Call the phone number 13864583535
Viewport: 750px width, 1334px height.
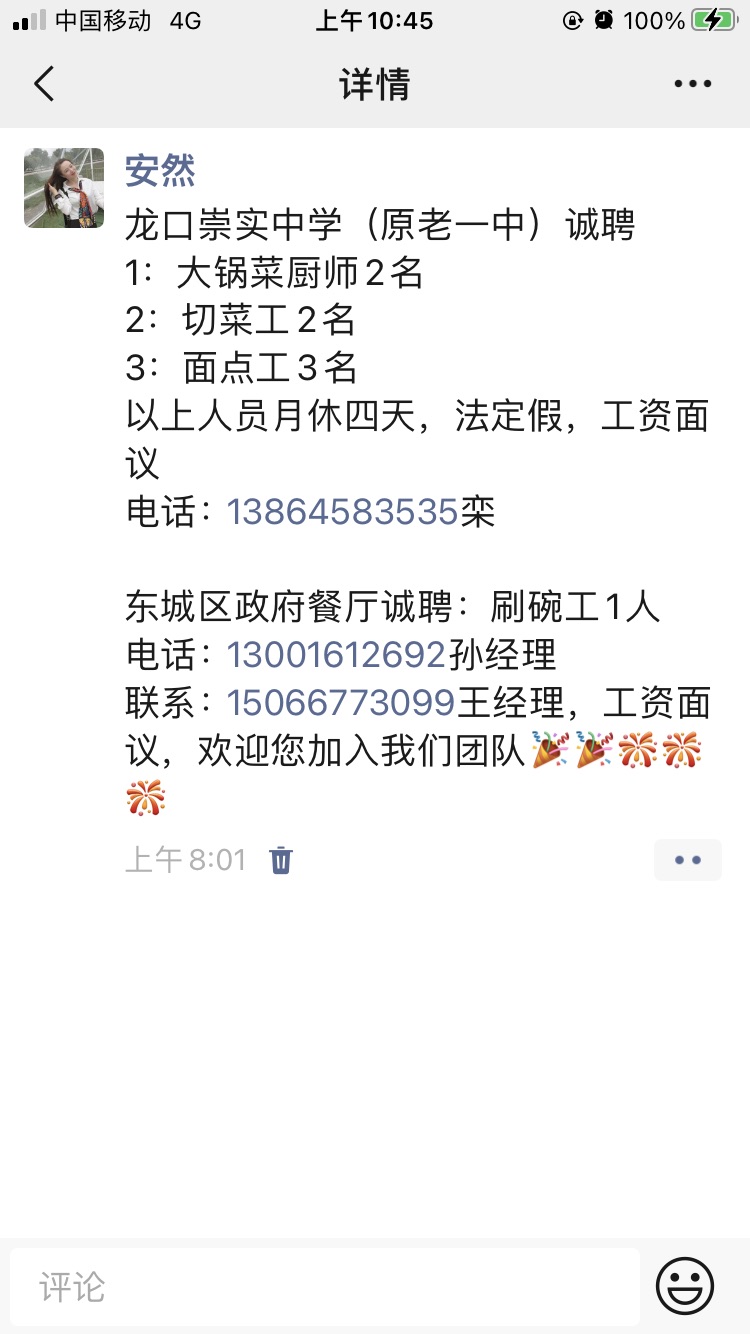pyautogui.click(x=342, y=512)
